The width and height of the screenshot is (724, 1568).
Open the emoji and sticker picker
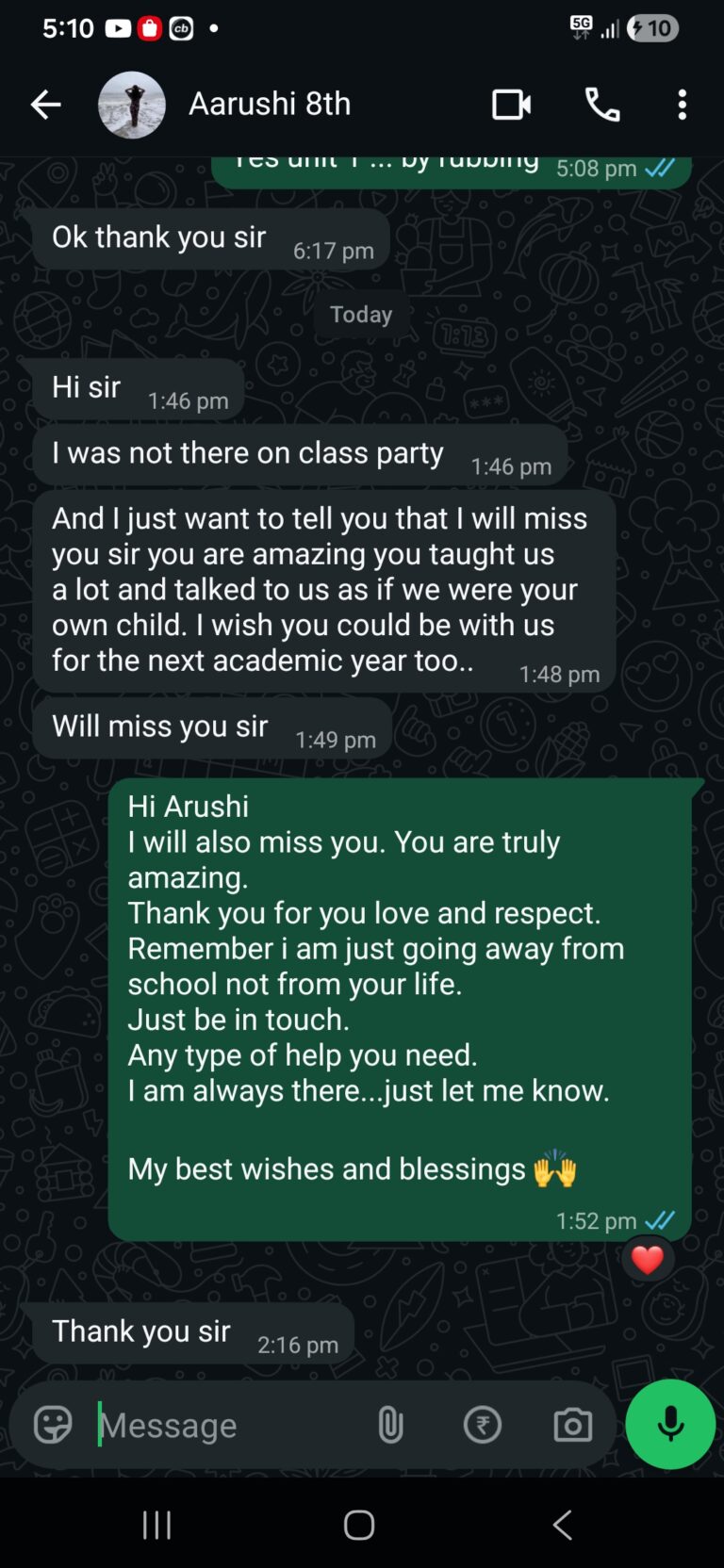[53, 1425]
